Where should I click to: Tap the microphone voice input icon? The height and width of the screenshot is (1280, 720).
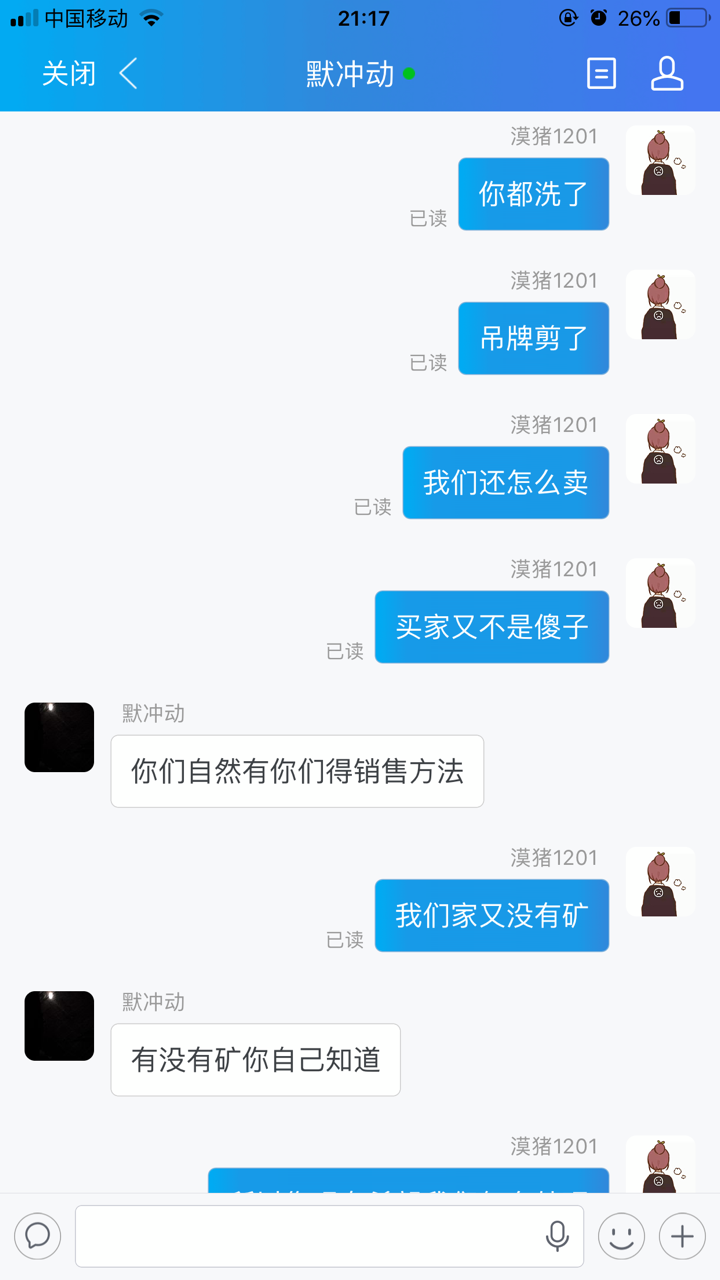[557, 1236]
